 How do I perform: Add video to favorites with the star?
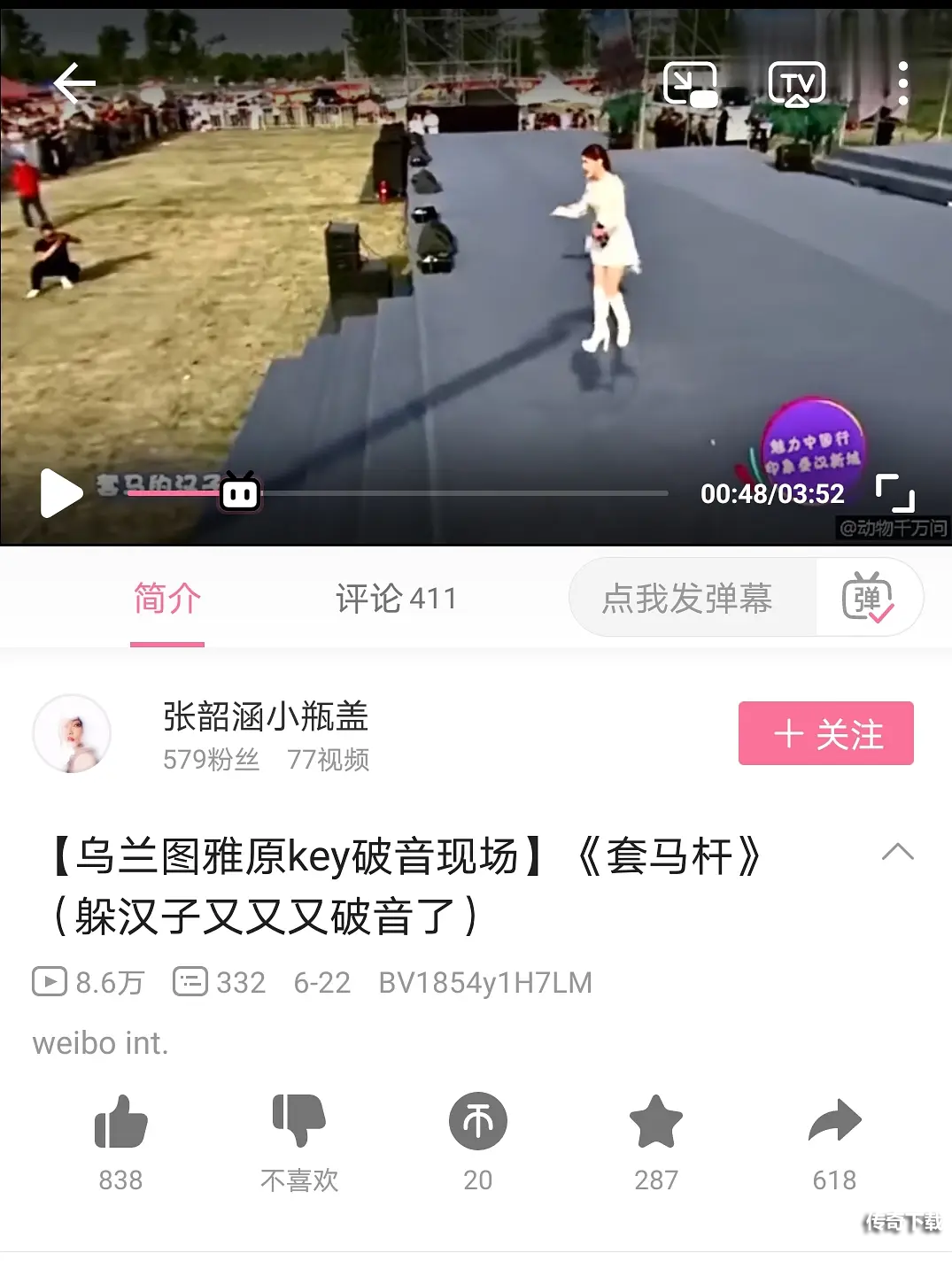tap(656, 1122)
